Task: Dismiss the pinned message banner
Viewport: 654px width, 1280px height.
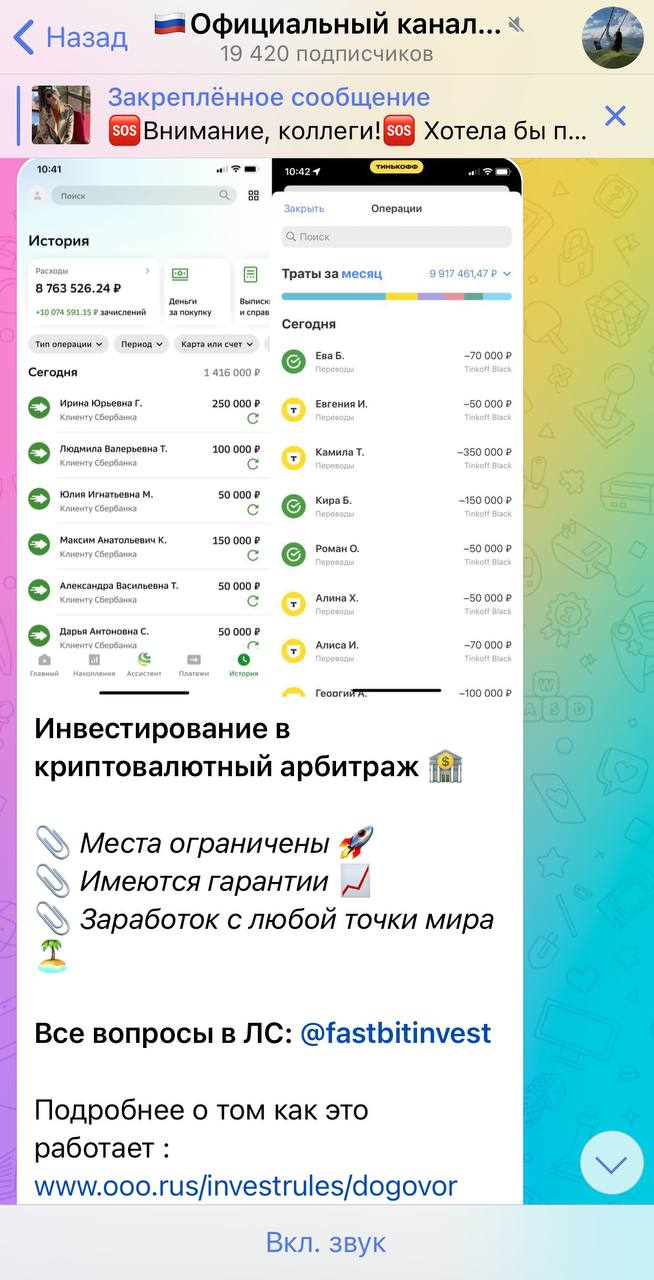Action: tap(615, 115)
